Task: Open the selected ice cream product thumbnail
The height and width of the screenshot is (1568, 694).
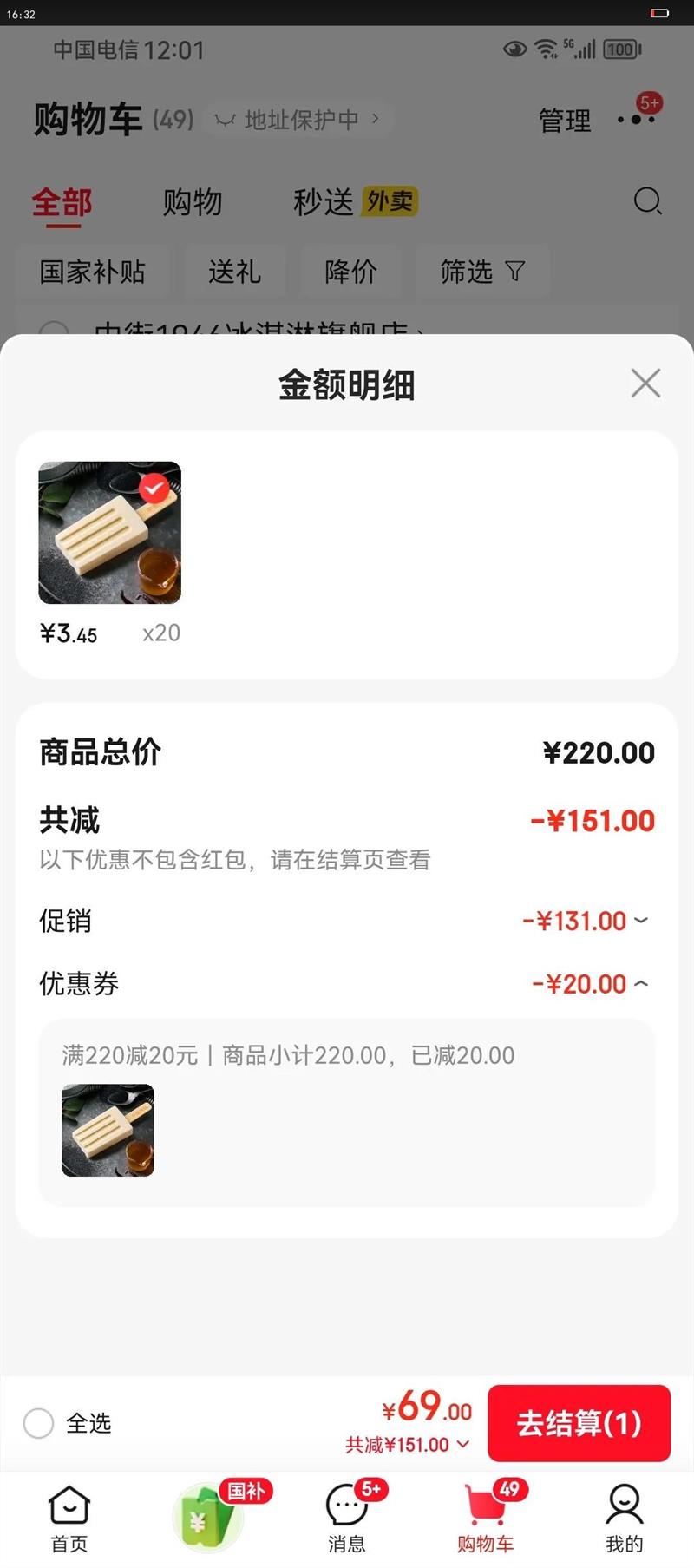Action: (x=110, y=533)
